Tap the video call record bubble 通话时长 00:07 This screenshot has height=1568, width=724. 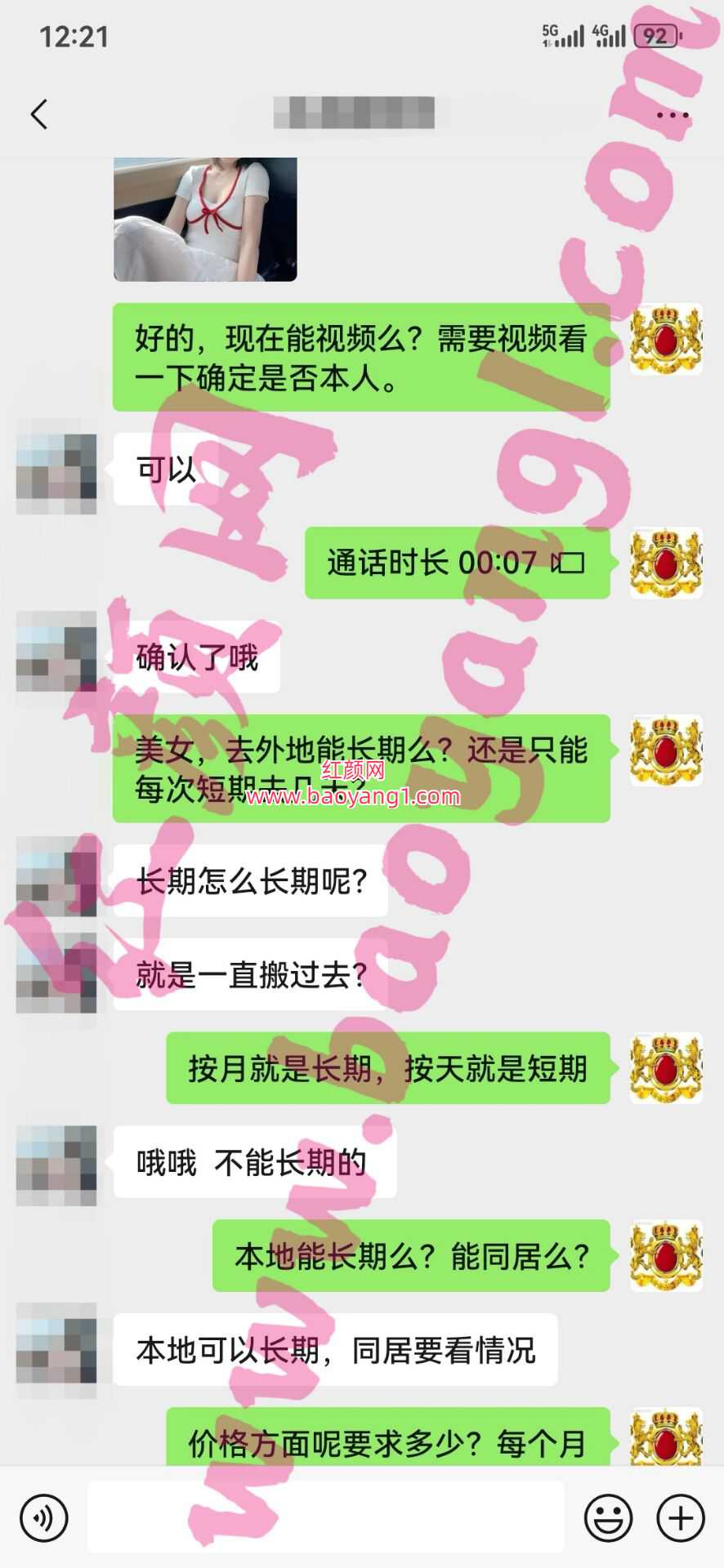coord(457,563)
